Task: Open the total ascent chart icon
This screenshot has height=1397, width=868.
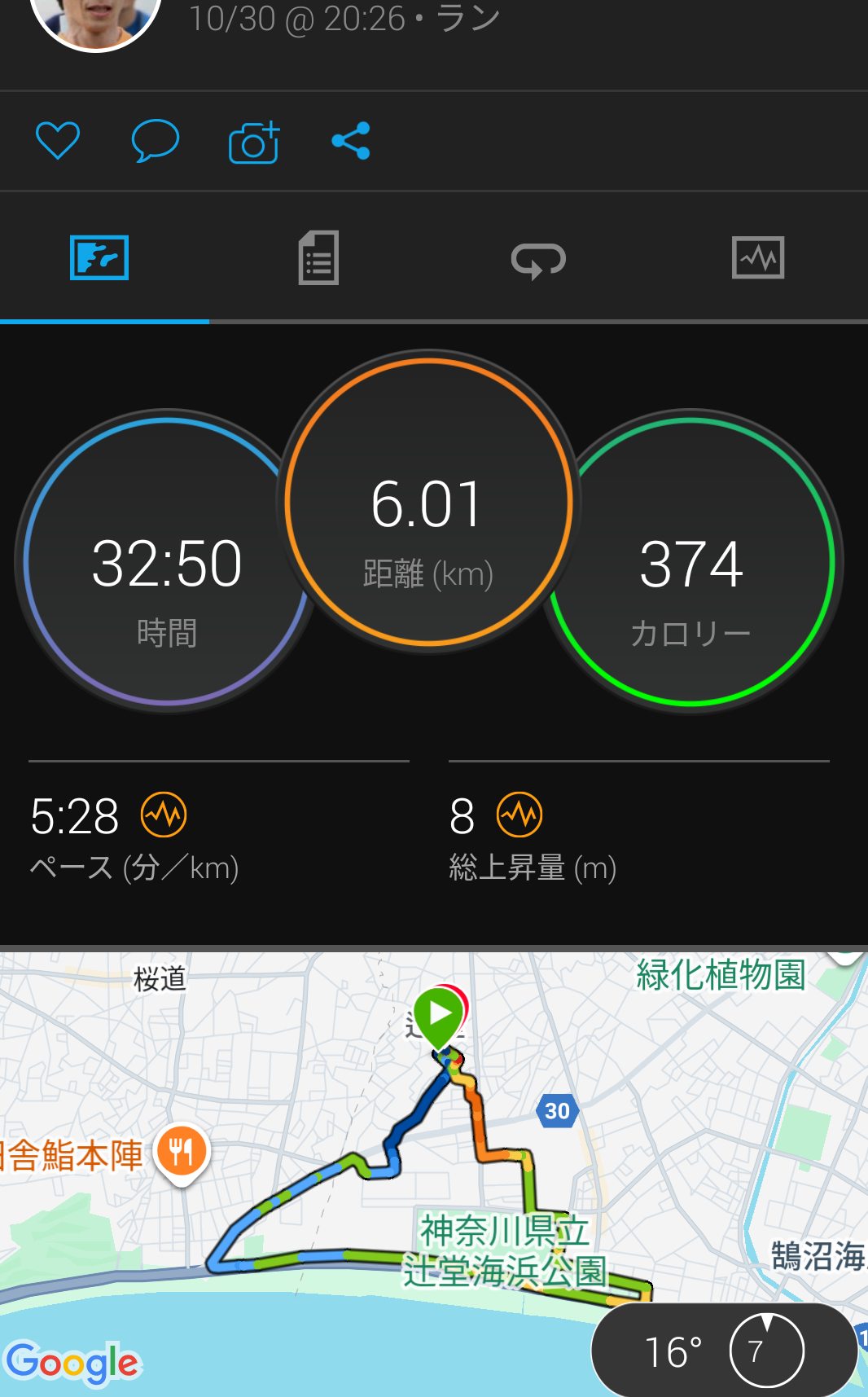Action: [x=519, y=815]
